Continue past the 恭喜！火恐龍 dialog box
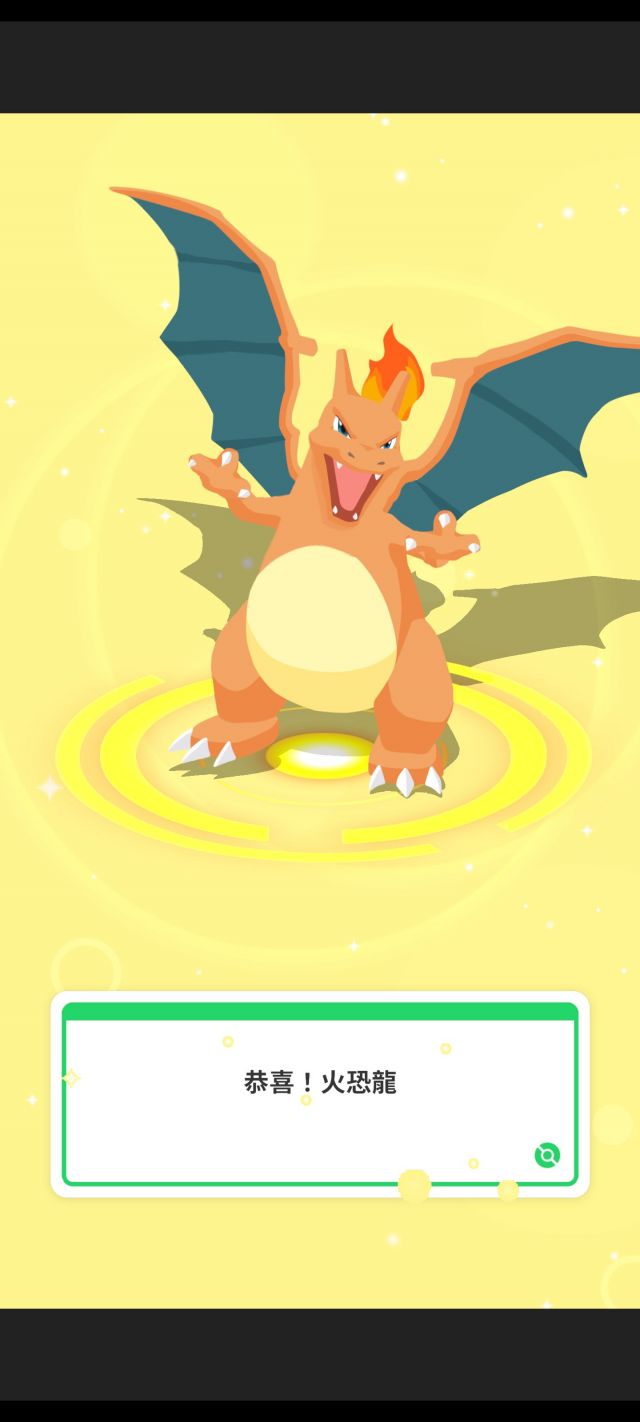The width and height of the screenshot is (640, 1422). click(319, 1095)
